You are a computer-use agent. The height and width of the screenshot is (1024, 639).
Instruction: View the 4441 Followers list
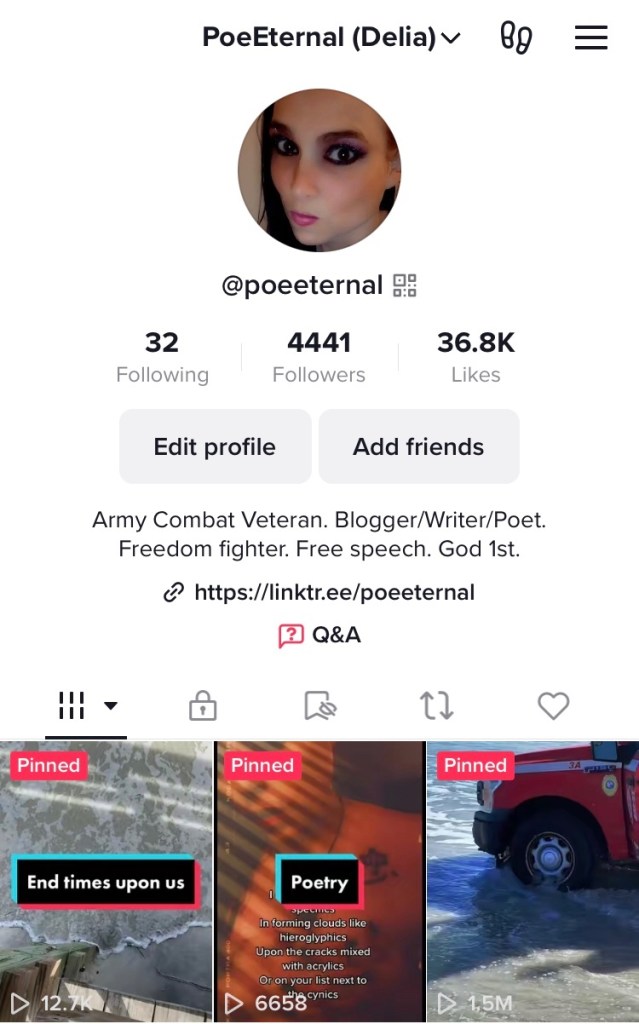click(319, 357)
